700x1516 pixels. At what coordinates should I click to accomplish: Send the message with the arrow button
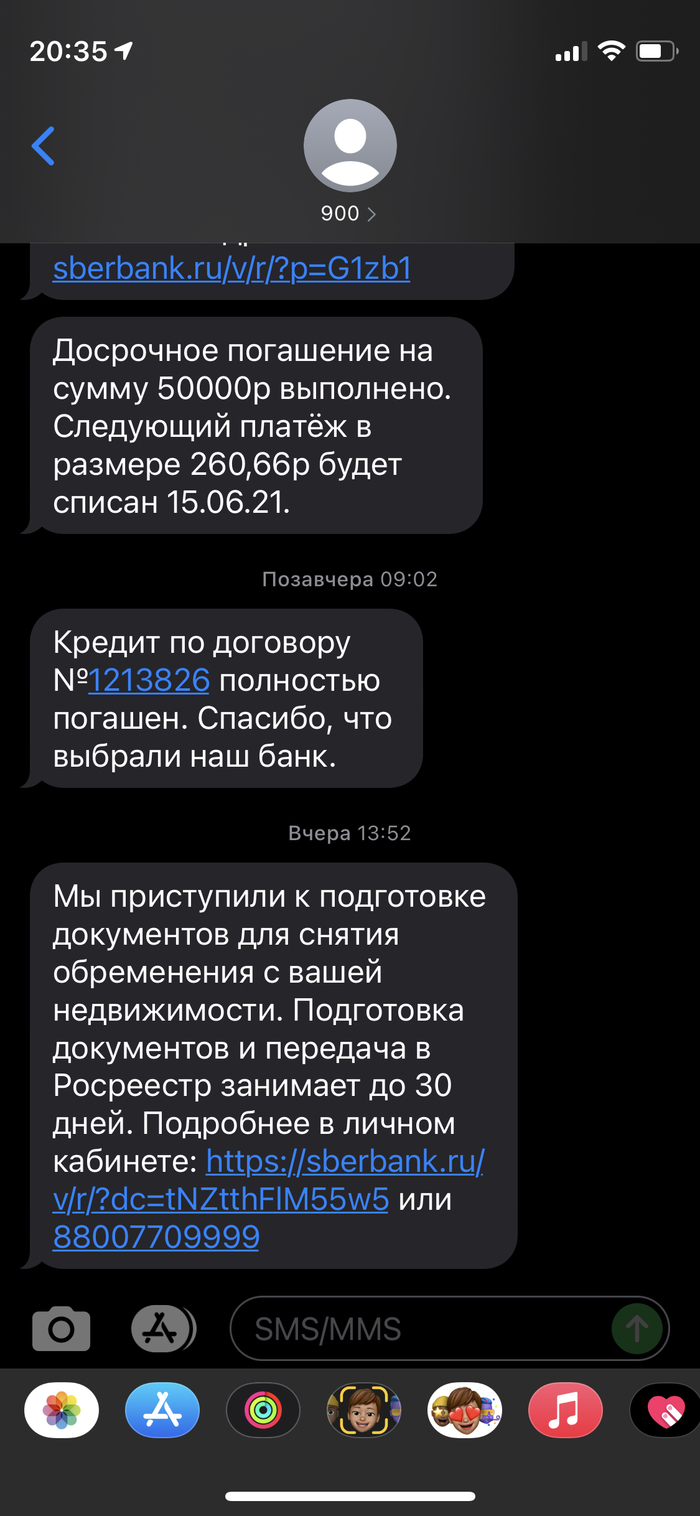click(x=637, y=1329)
